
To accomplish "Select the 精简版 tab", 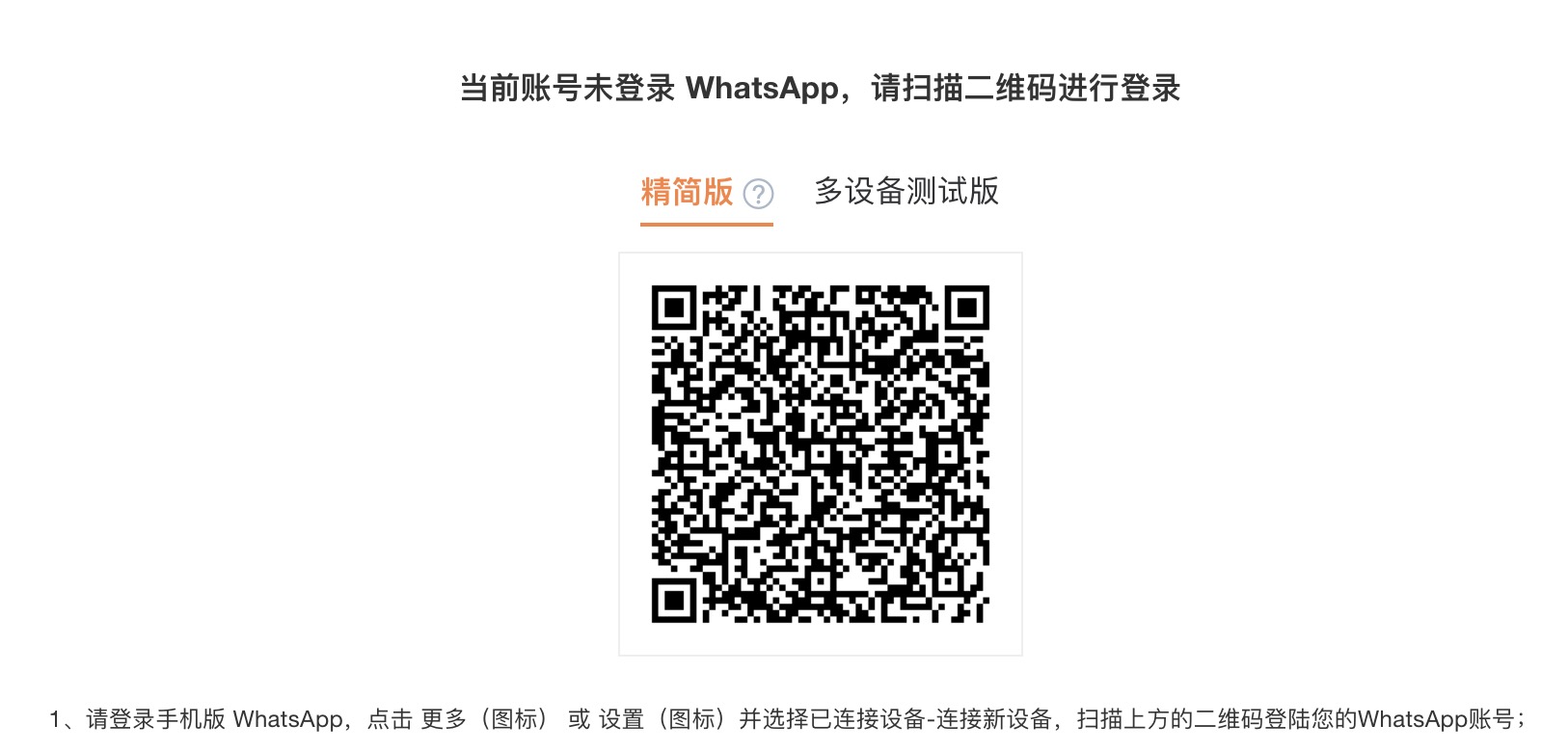I will [x=687, y=192].
